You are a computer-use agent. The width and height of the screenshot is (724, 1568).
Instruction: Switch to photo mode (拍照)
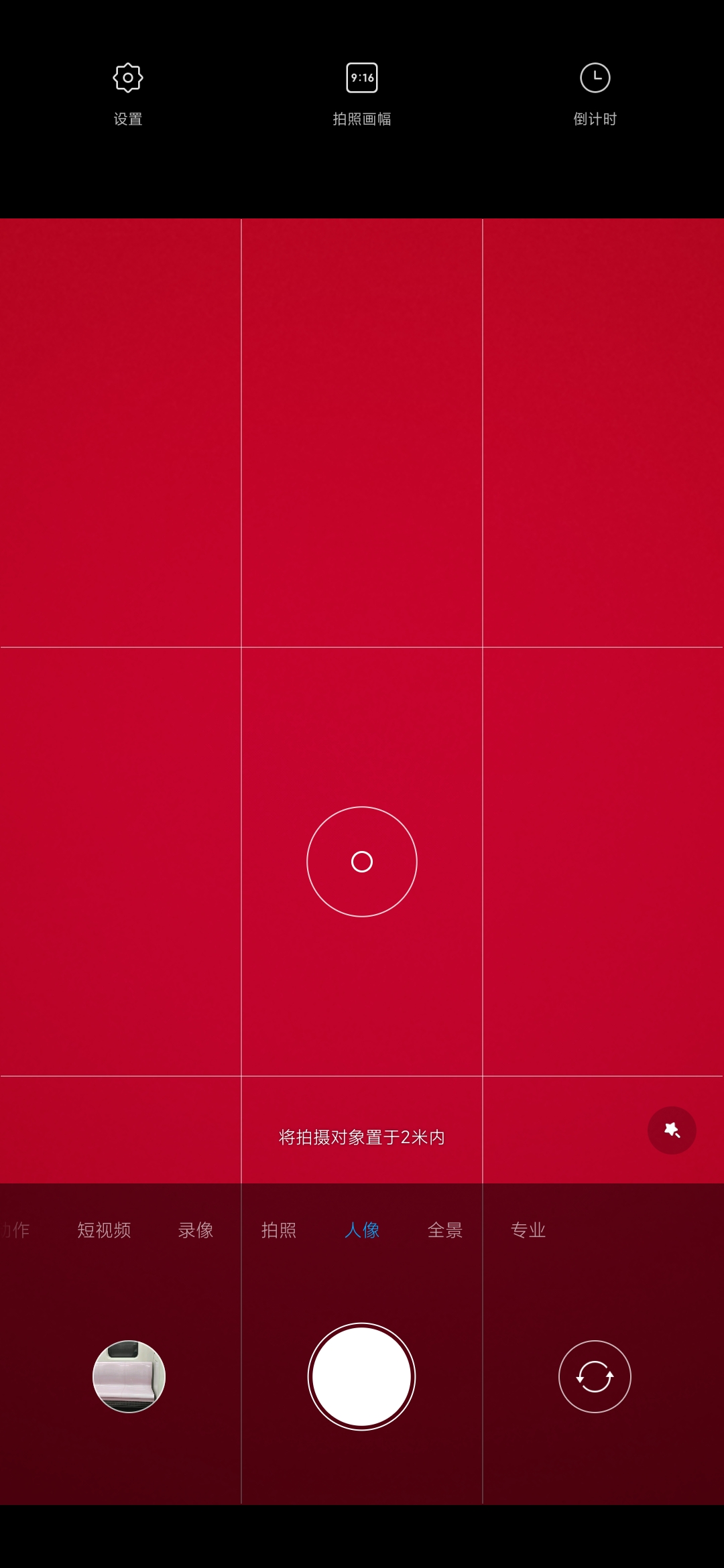(279, 1230)
